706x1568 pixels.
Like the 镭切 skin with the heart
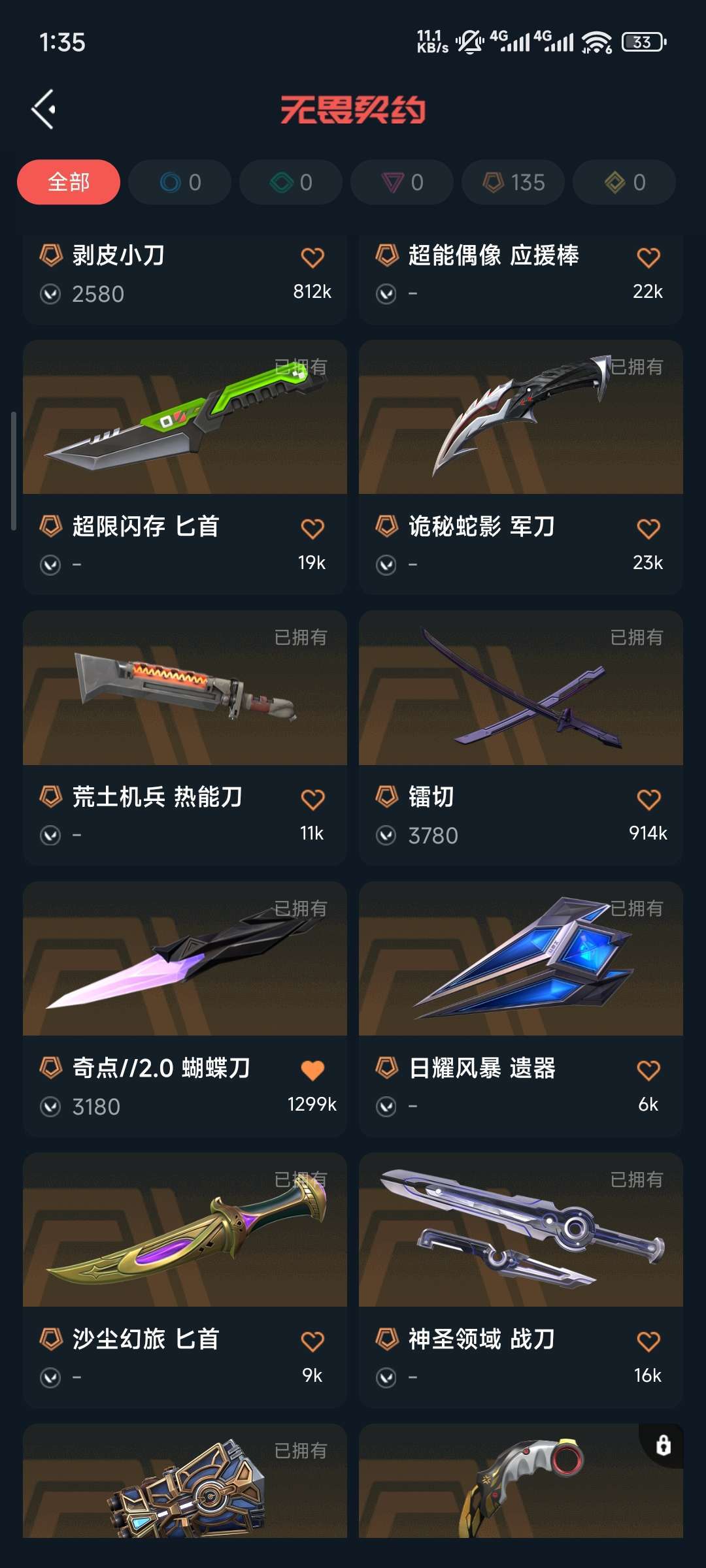click(x=648, y=799)
